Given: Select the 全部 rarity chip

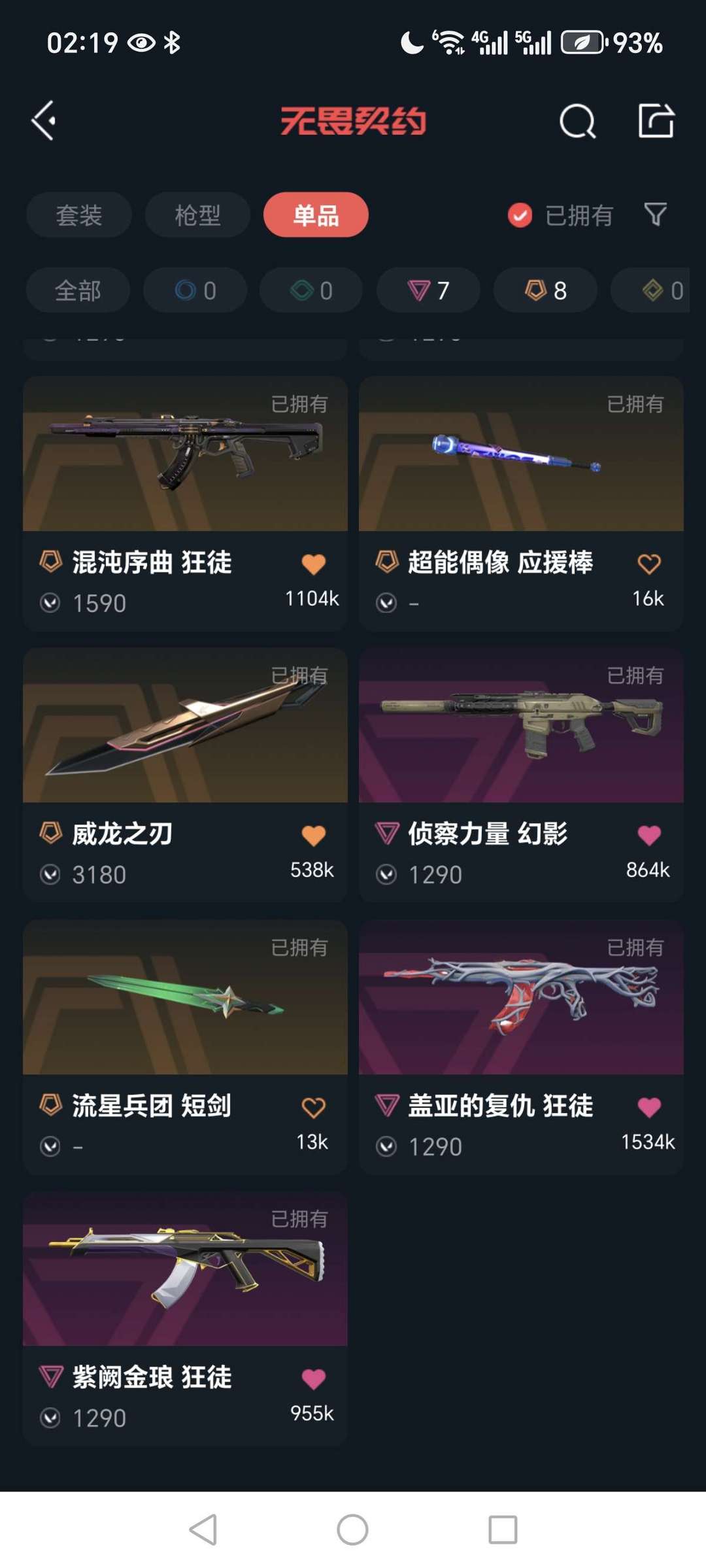Looking at the screenshot, I should tap(78, 290).
